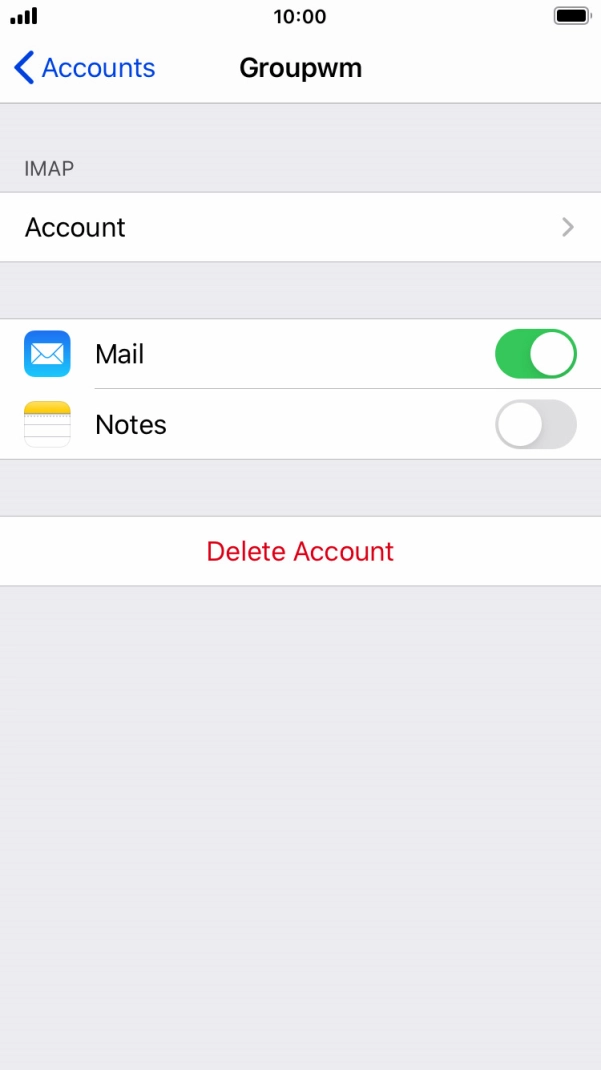Go back to Accounts
The width and height of the screenshot is (601, 1070).
point(85,68)
